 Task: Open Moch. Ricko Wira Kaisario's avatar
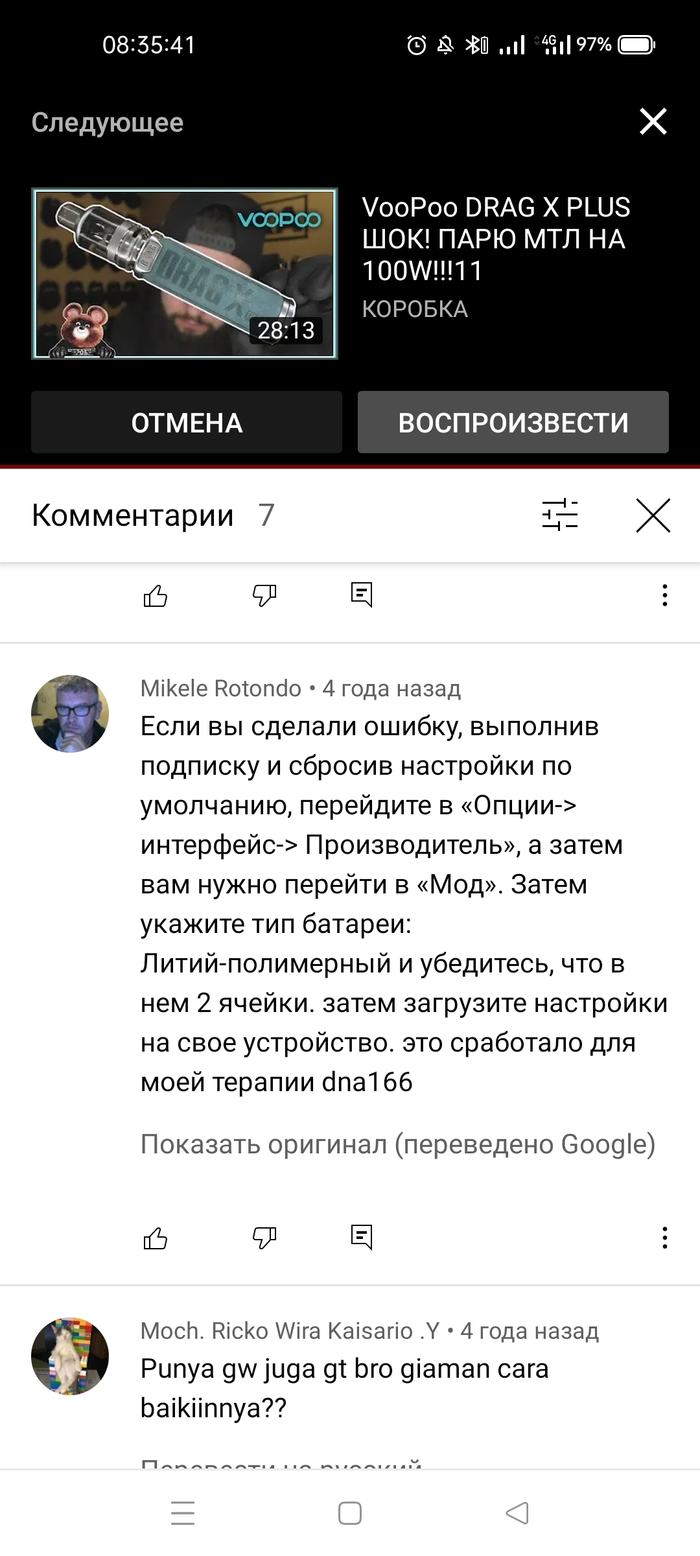[70, 1355]
